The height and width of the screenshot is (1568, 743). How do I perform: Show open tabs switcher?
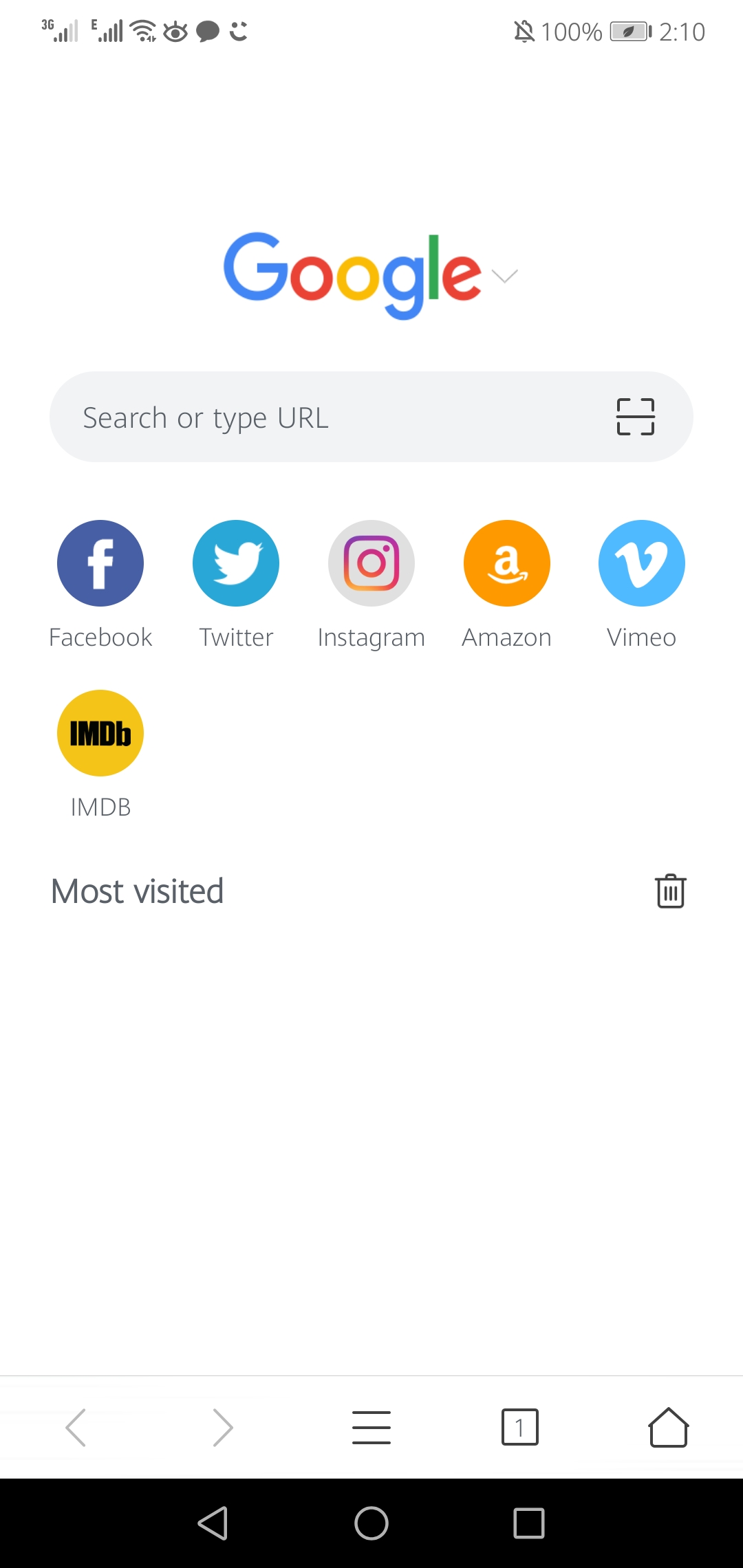520,1427
